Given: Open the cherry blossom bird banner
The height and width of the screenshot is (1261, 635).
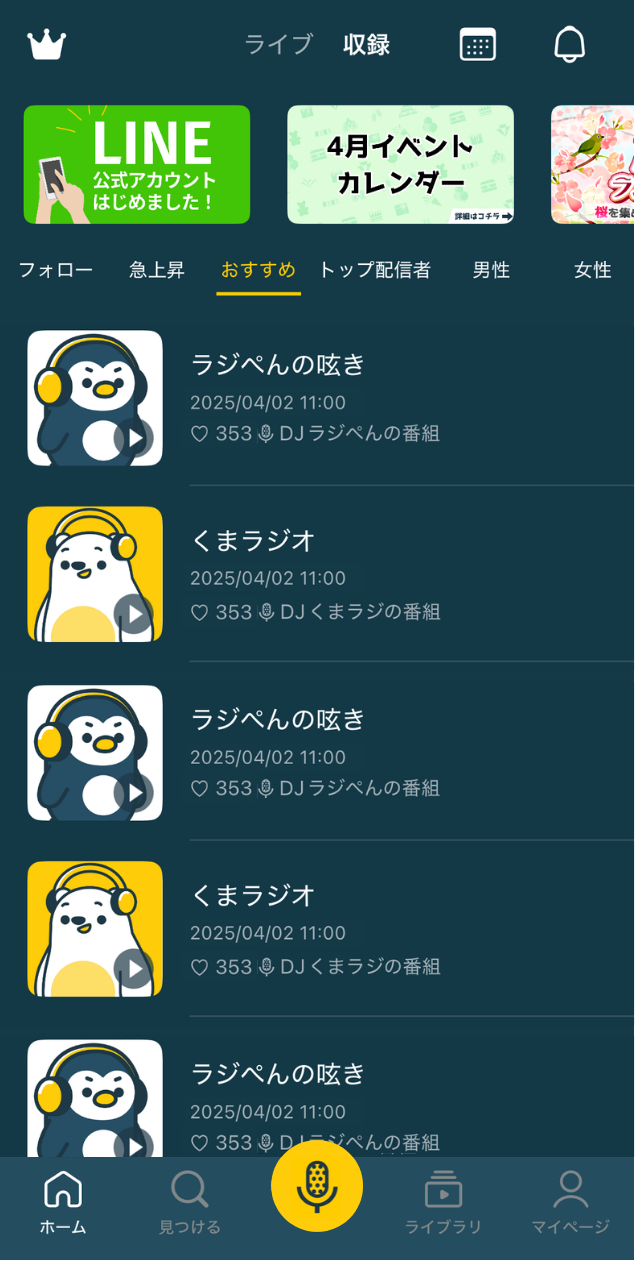Looking at the screenshot, I should (x=592, y=164).
